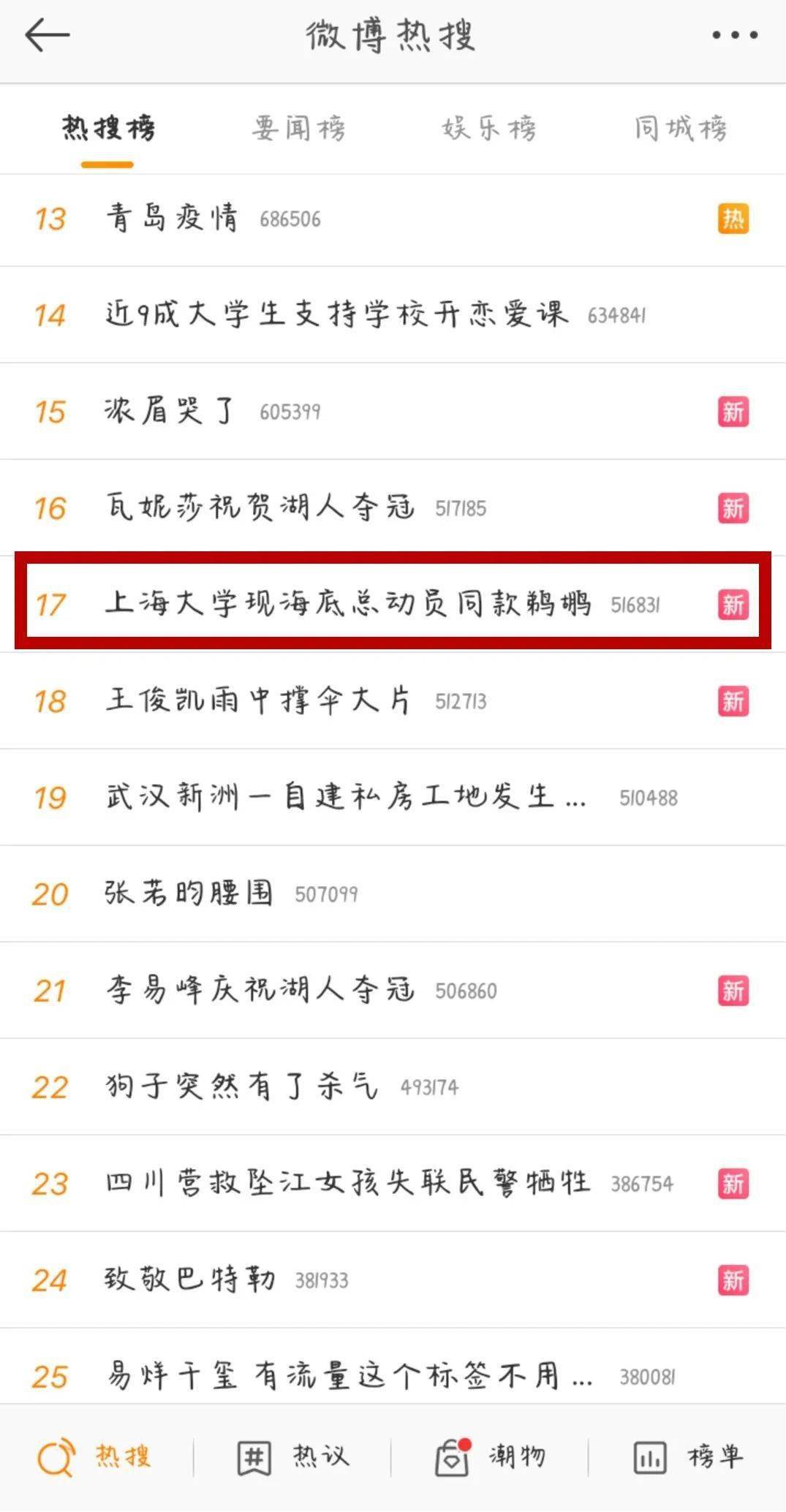Open 狗子突然有了杀气 topic
Screen dimensions: 786x1512
(241, 1087)
